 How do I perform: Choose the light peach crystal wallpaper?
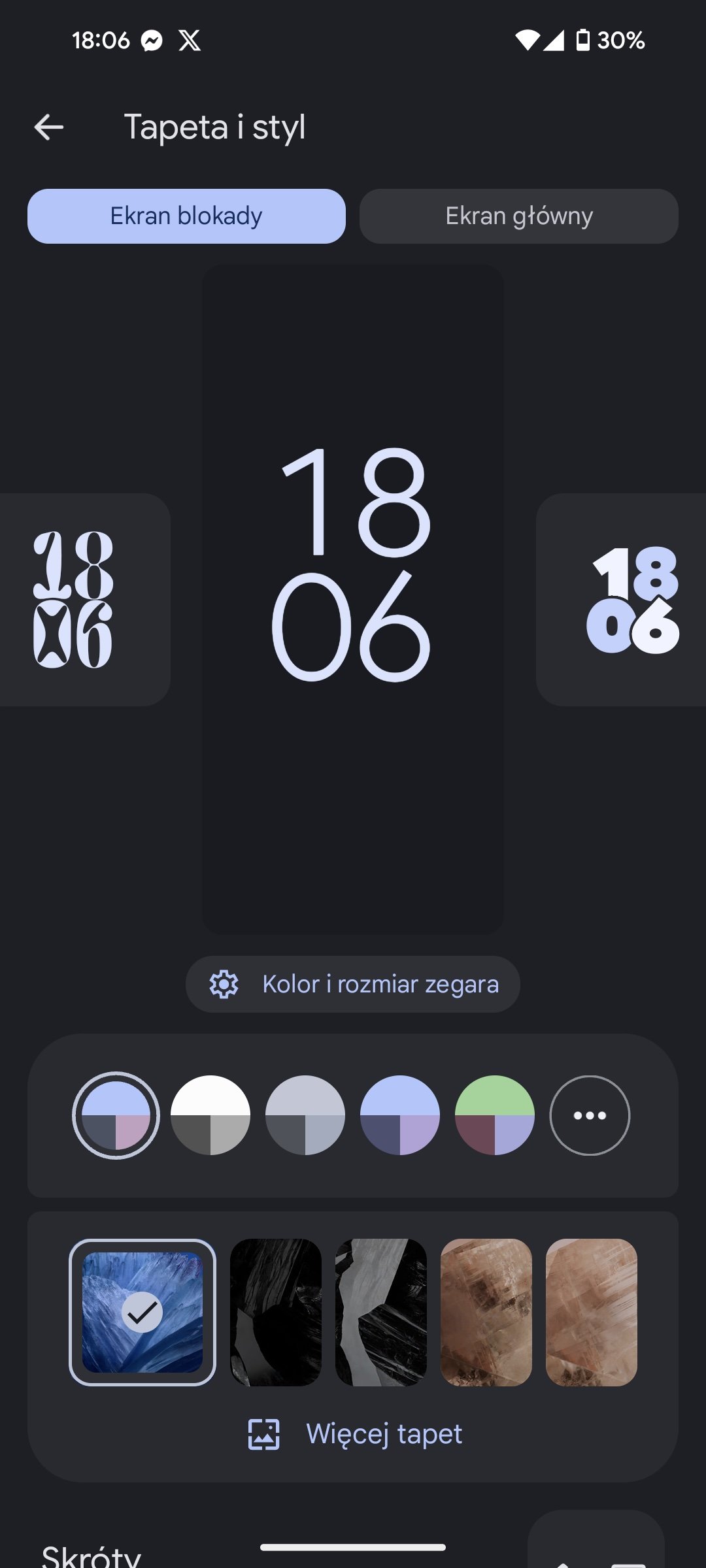point(592,1312)
